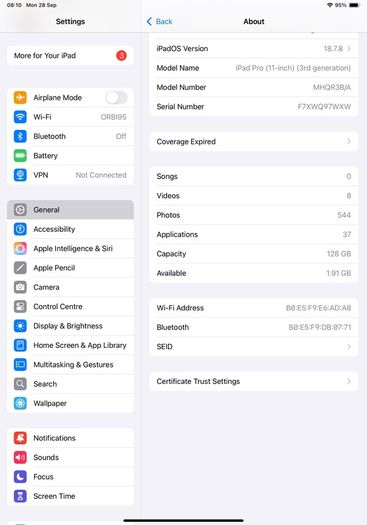Open VPN settings
Screen dimensions: 367x525
tap(70, 175)
